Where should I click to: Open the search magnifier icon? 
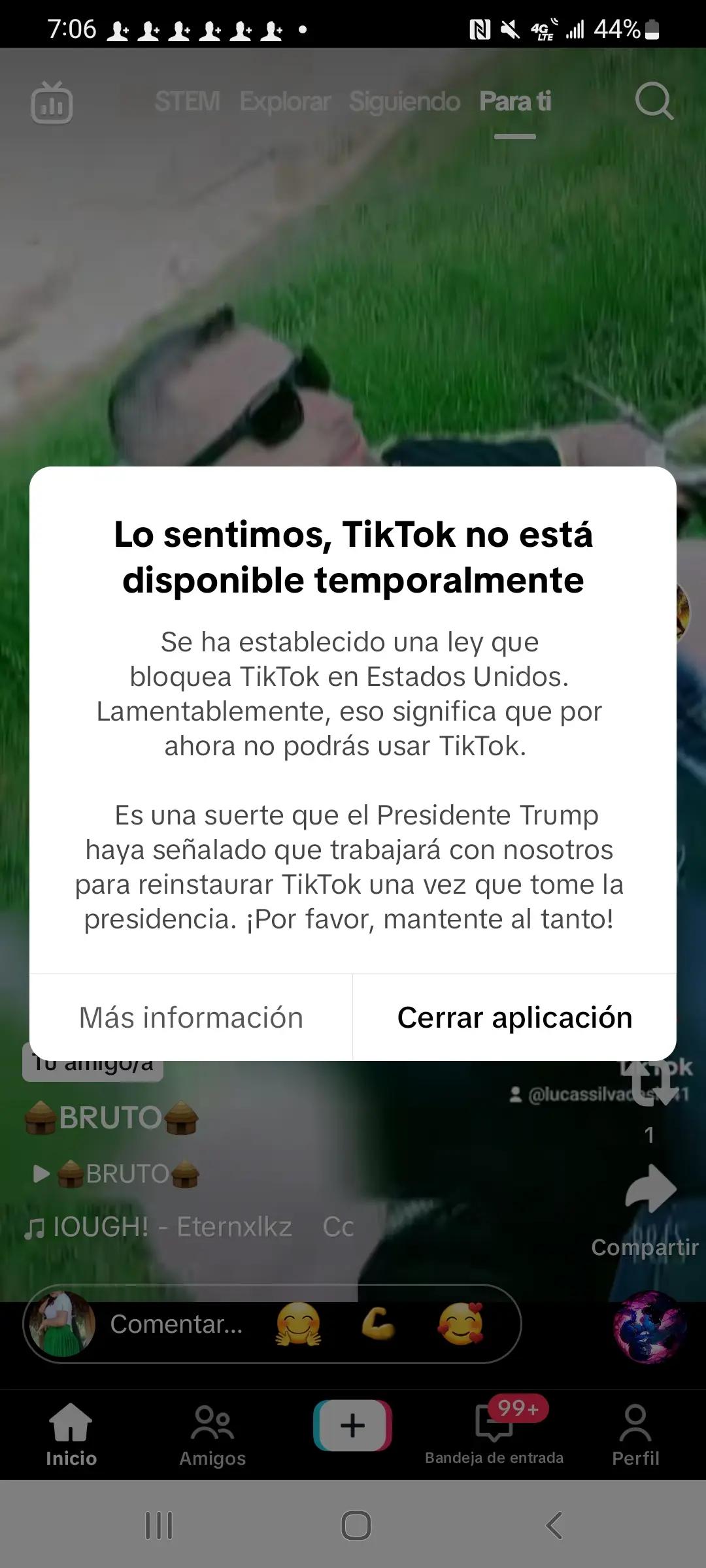[654, 101]
